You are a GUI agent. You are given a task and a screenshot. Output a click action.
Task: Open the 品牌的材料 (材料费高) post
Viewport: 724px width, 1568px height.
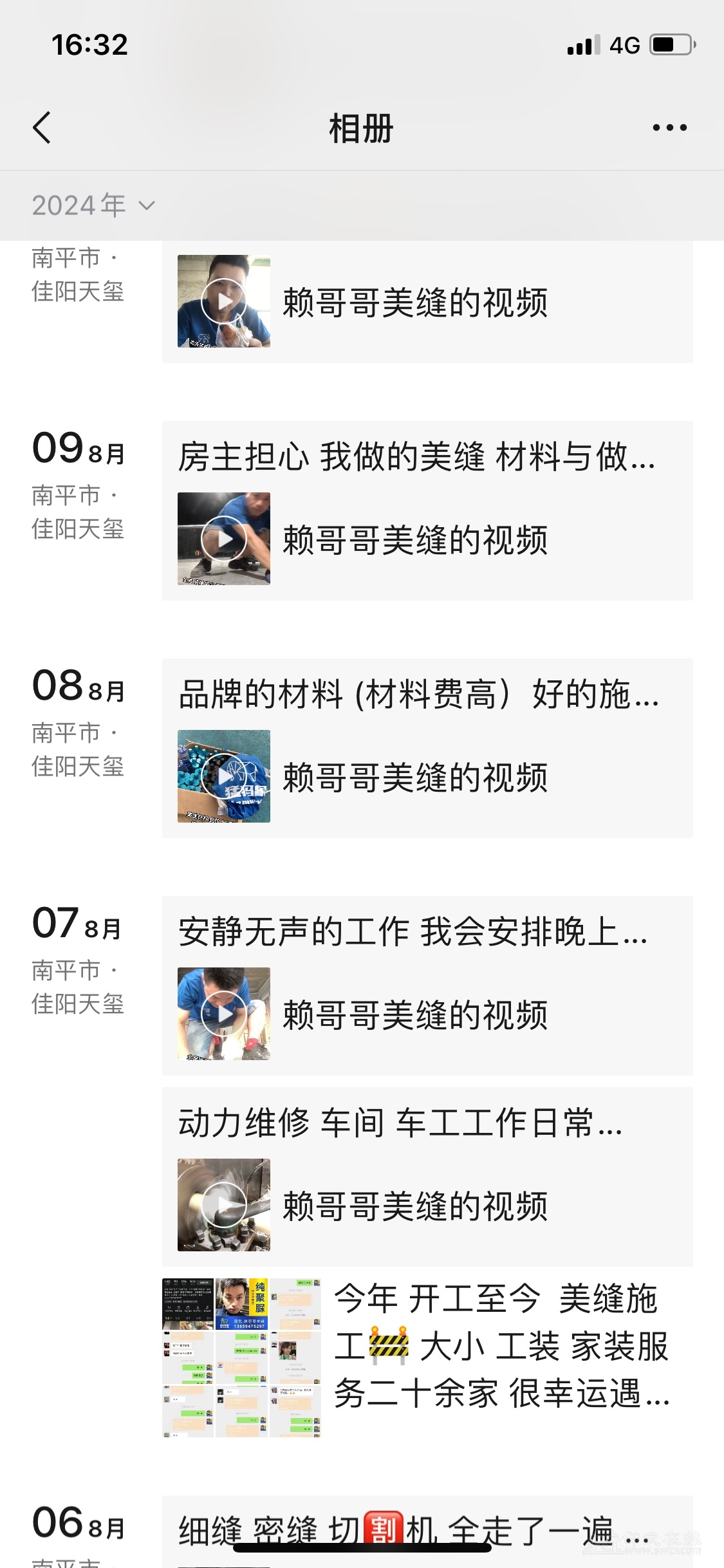pos(427,748)
